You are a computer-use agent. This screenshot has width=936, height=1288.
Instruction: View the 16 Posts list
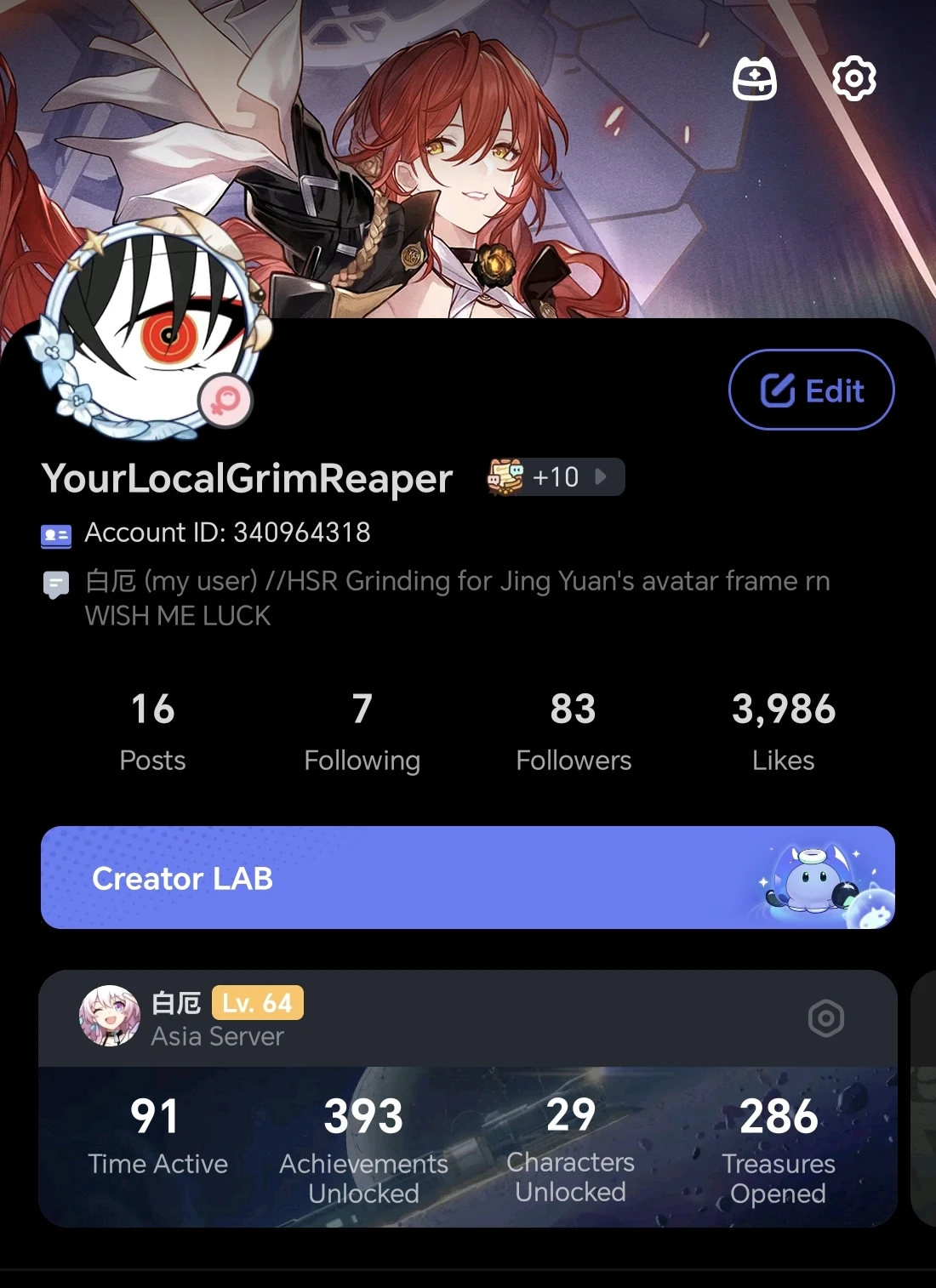tap(153, 731)
